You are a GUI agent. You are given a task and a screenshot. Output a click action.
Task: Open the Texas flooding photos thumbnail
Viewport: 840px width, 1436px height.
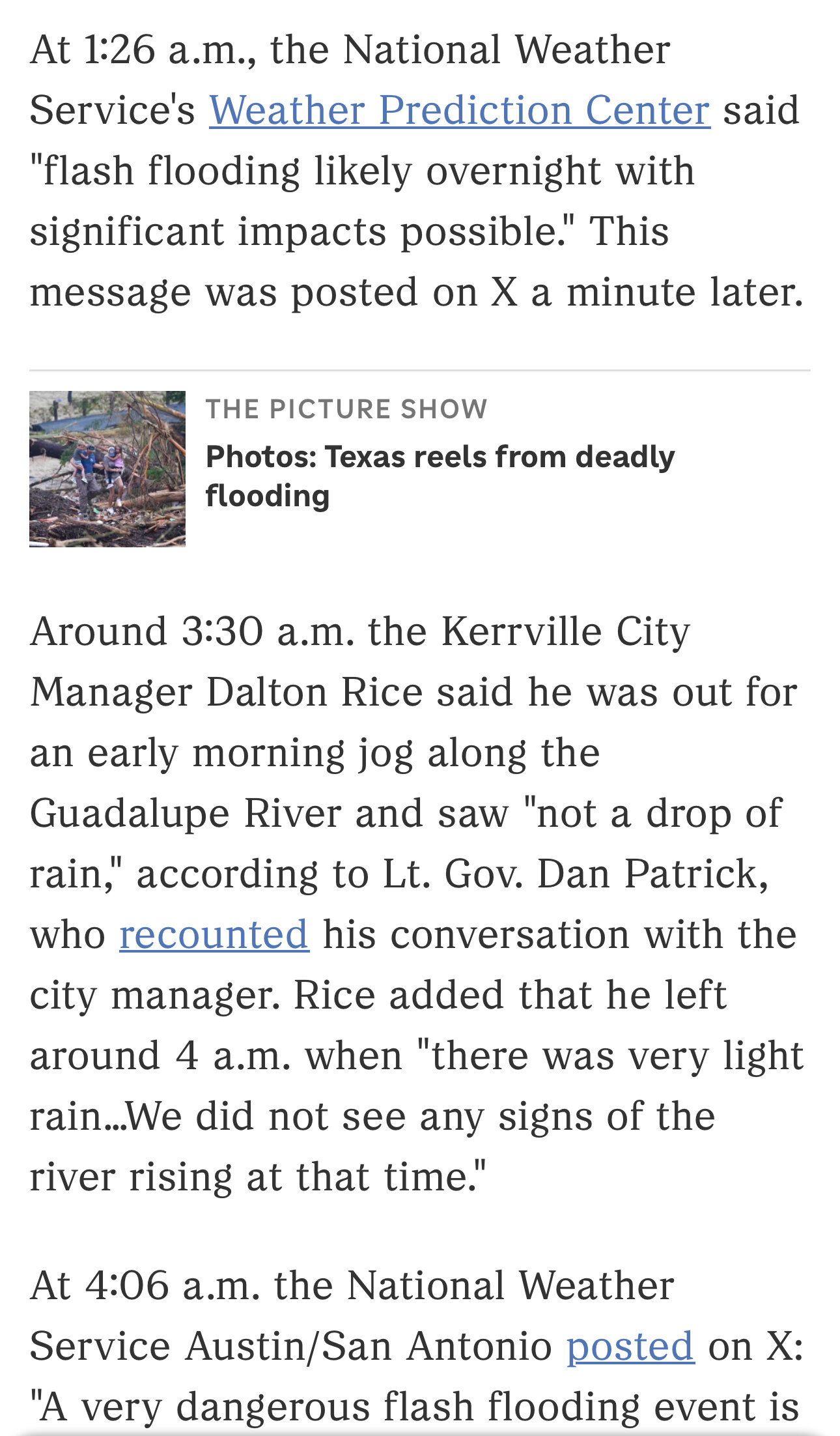point(107,468)
